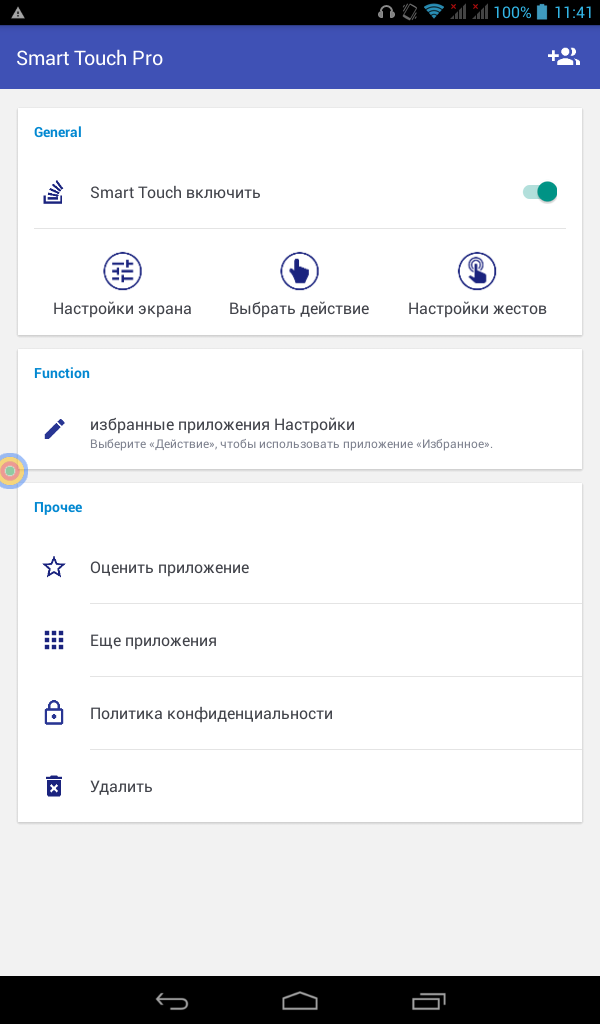Tap Оценить приложение
600x1024 pixels.
(300, 568)
